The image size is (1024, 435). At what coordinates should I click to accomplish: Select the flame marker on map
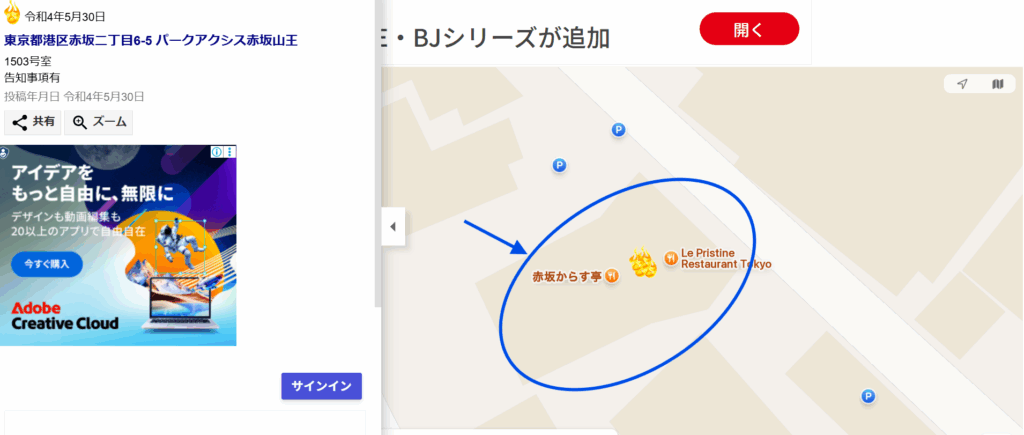pos(642,264)
